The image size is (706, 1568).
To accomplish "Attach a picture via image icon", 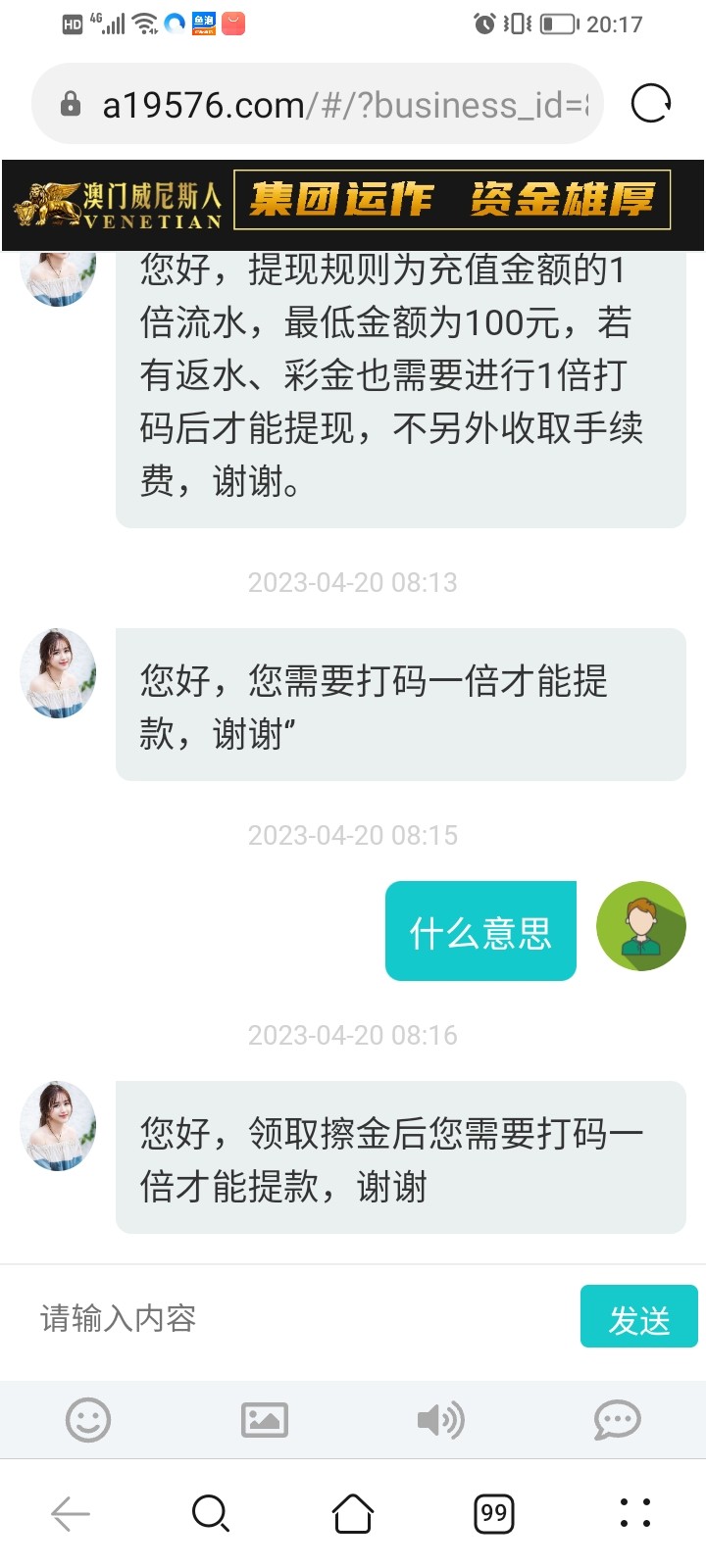I will click(265, 1419).
